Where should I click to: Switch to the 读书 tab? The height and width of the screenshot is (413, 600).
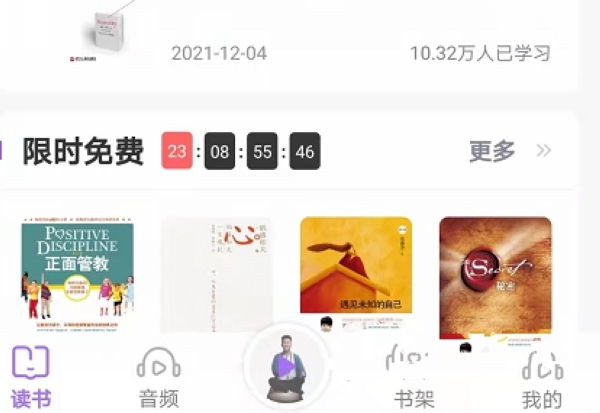pos(30,377)
